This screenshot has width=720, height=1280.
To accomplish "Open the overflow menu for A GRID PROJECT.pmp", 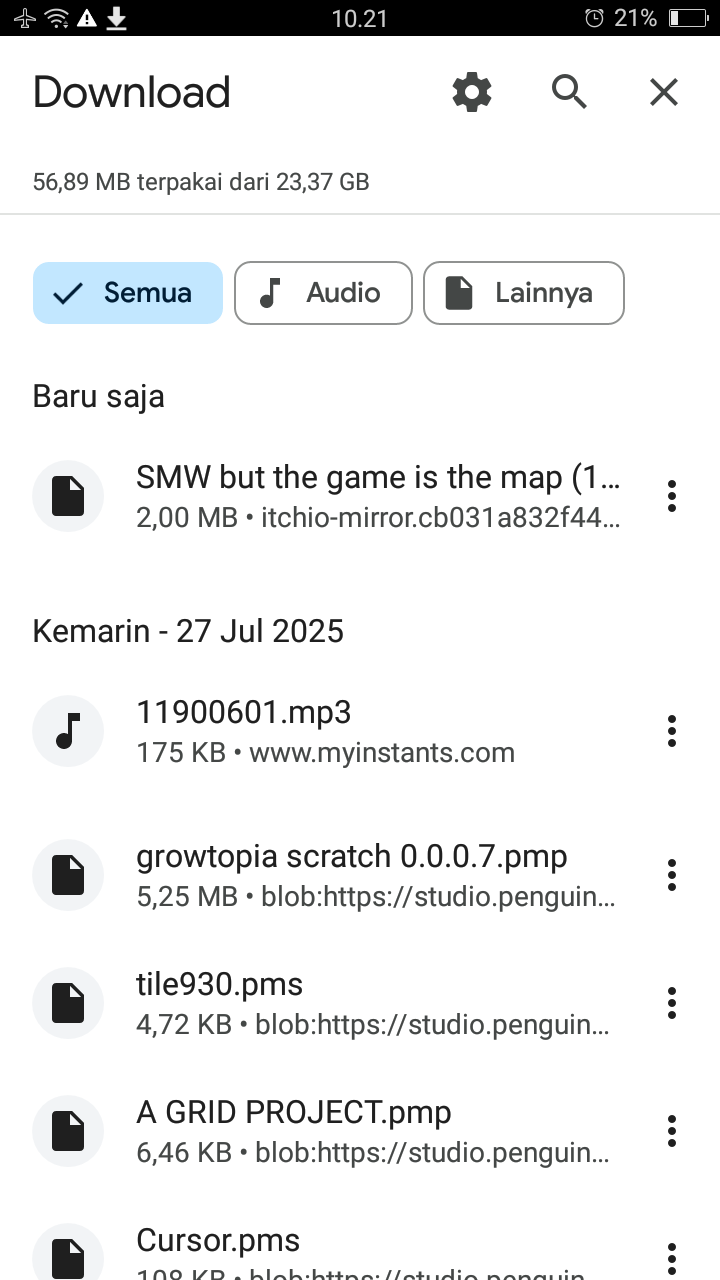I will click(672, 1131).
